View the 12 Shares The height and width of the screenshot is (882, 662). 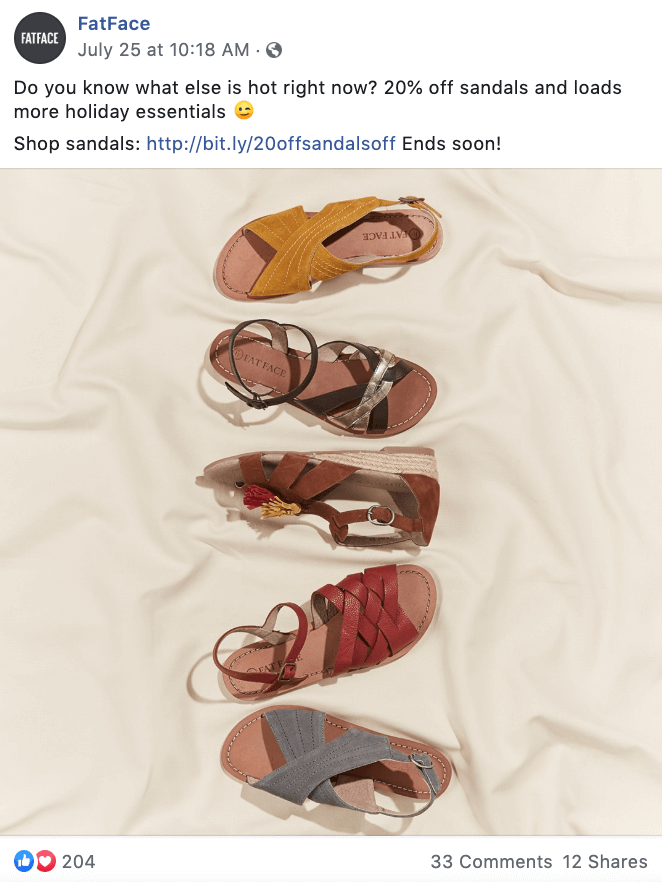point(604,861)
